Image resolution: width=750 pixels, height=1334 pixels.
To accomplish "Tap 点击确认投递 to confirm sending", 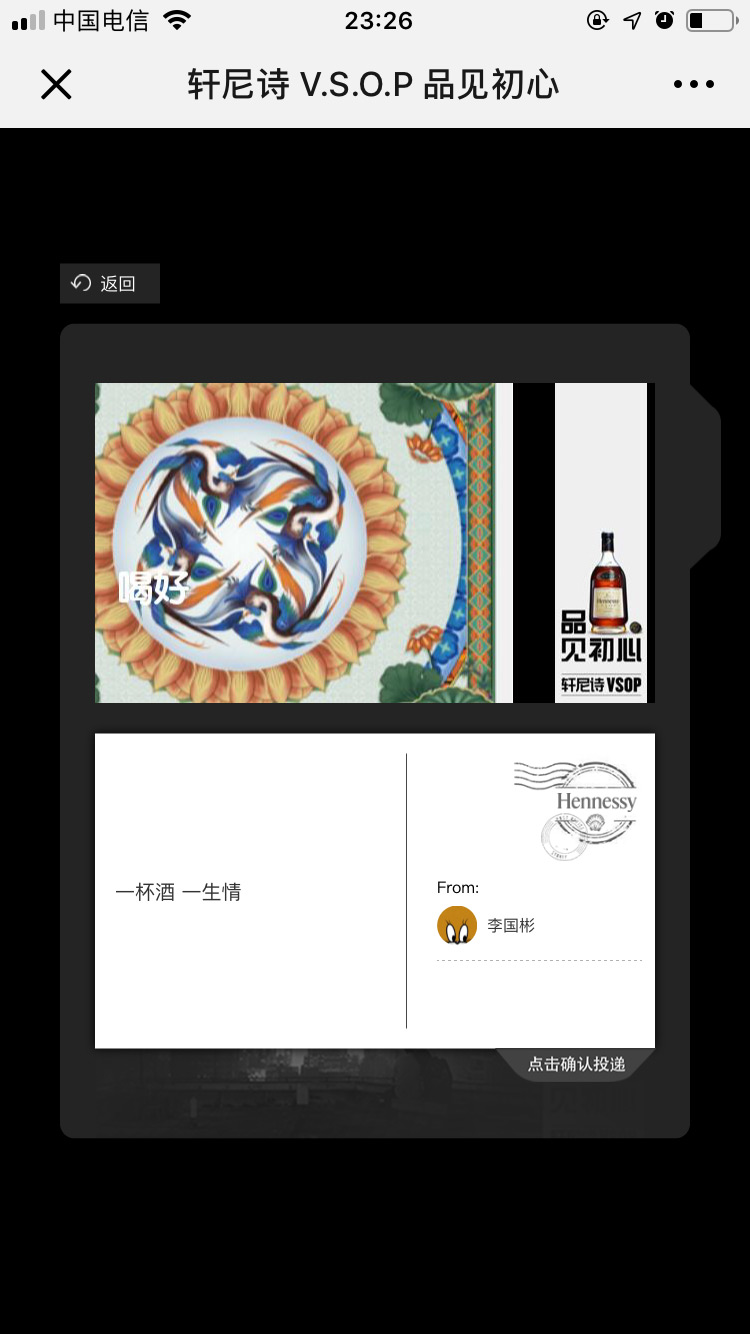I will 576,1064.
